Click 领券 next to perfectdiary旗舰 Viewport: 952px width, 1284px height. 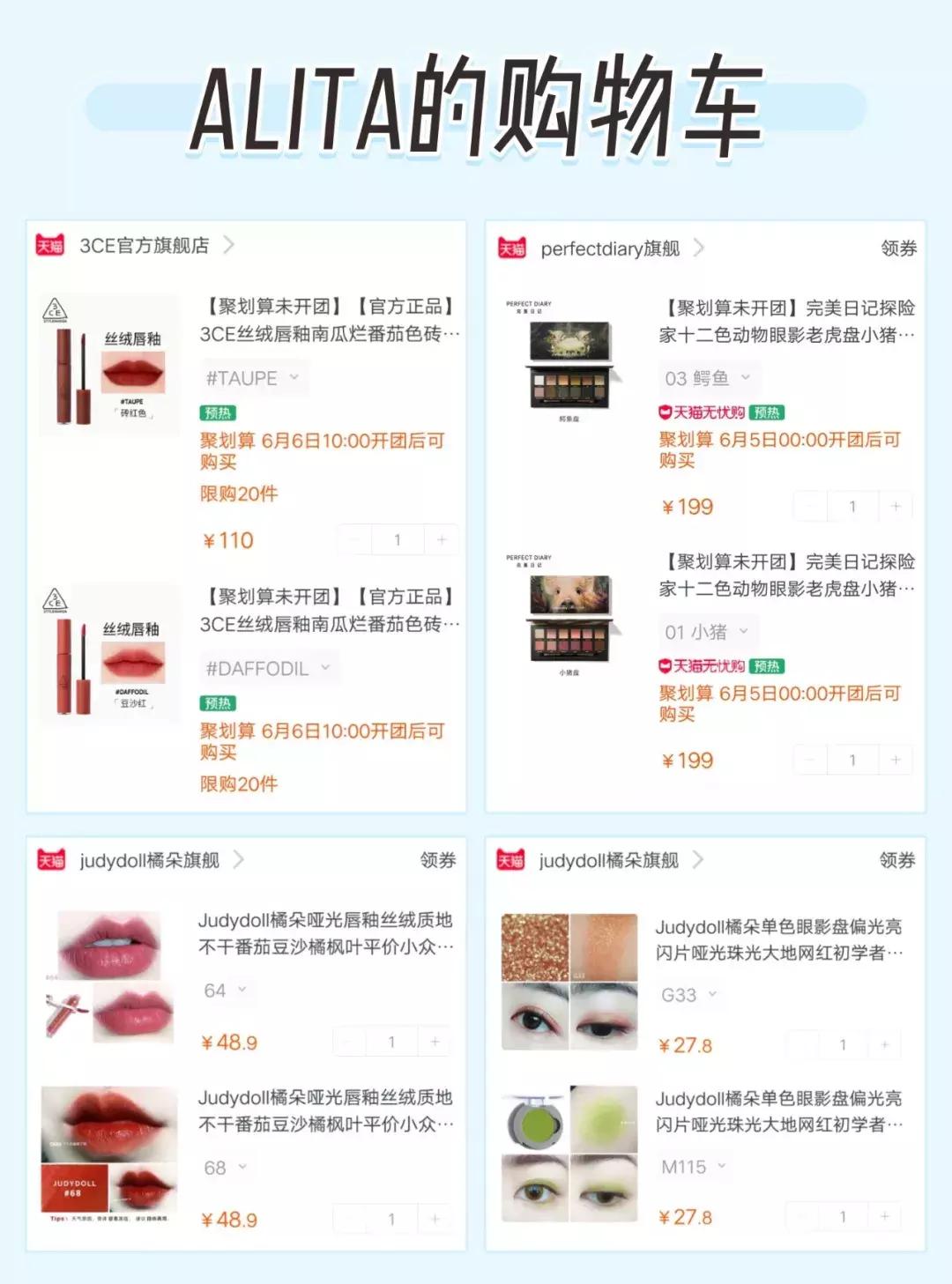point(901,248)
